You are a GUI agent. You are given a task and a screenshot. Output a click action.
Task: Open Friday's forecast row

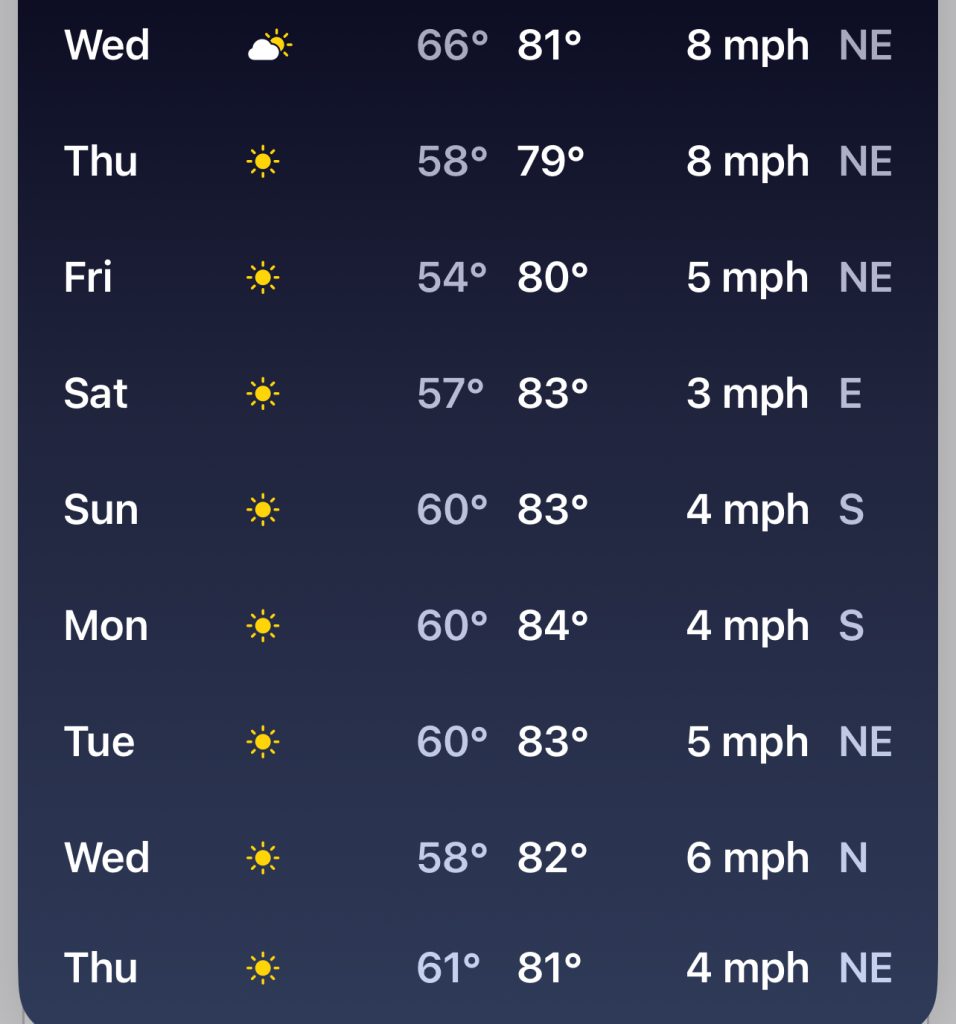[478, 278]
